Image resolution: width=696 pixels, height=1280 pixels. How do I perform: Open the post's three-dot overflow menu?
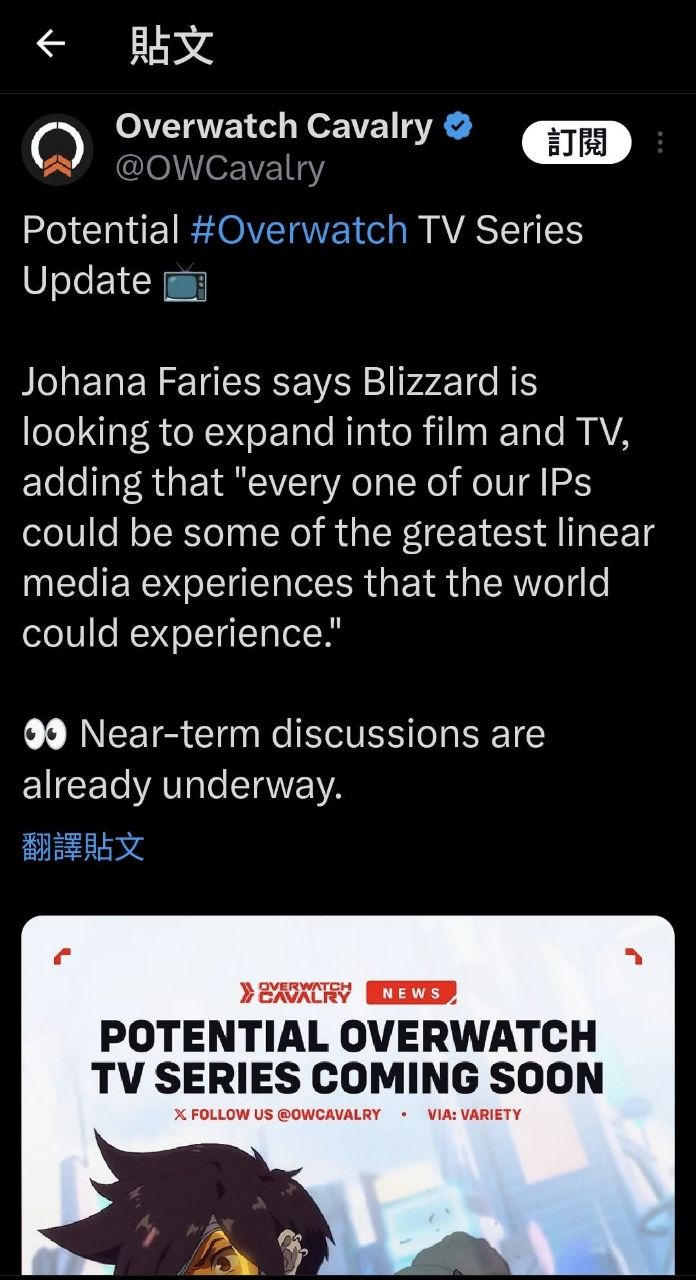660,143
